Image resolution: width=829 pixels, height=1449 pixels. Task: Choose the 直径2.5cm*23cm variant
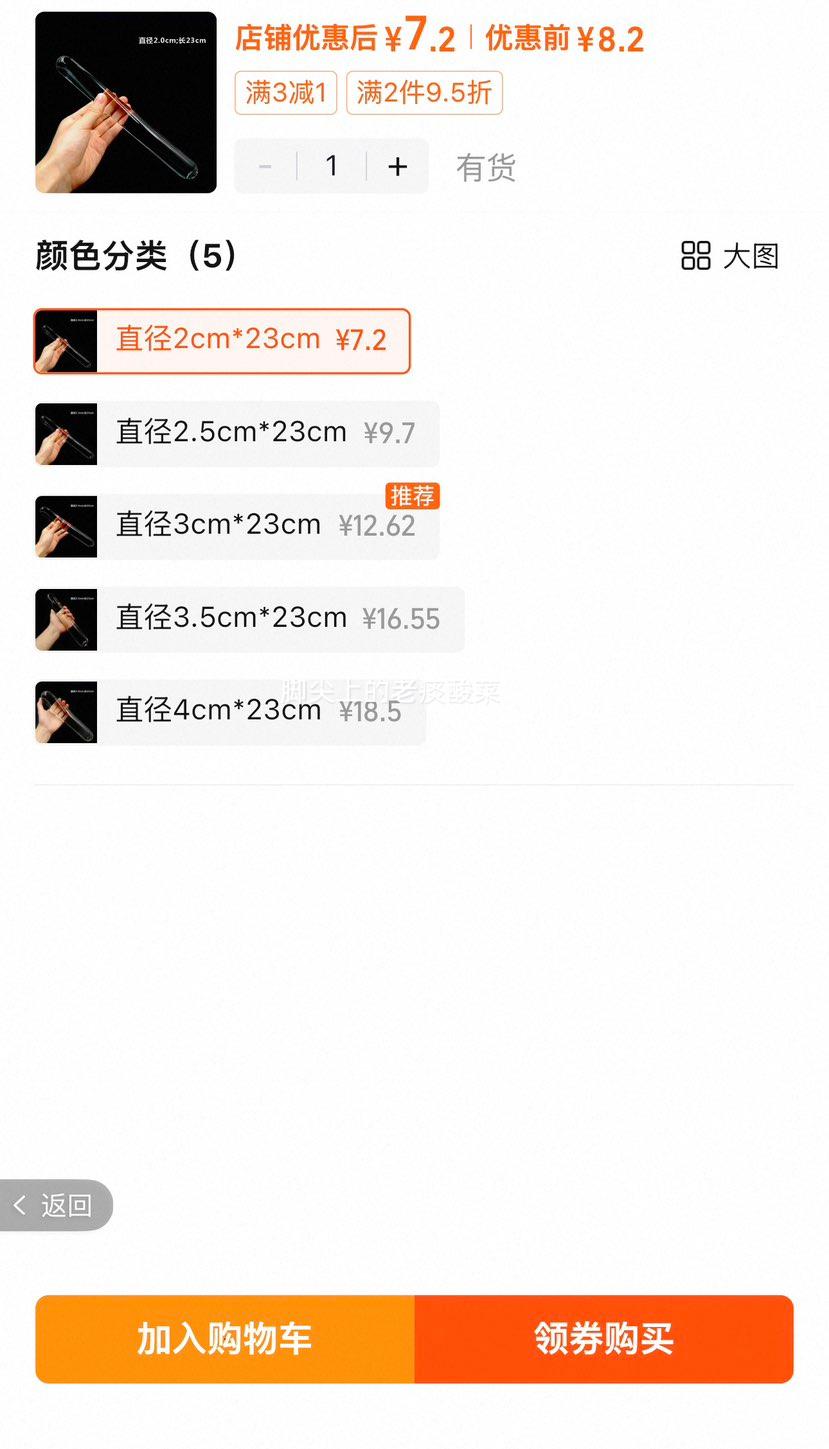pyautogui.click(x=237, y=433)
